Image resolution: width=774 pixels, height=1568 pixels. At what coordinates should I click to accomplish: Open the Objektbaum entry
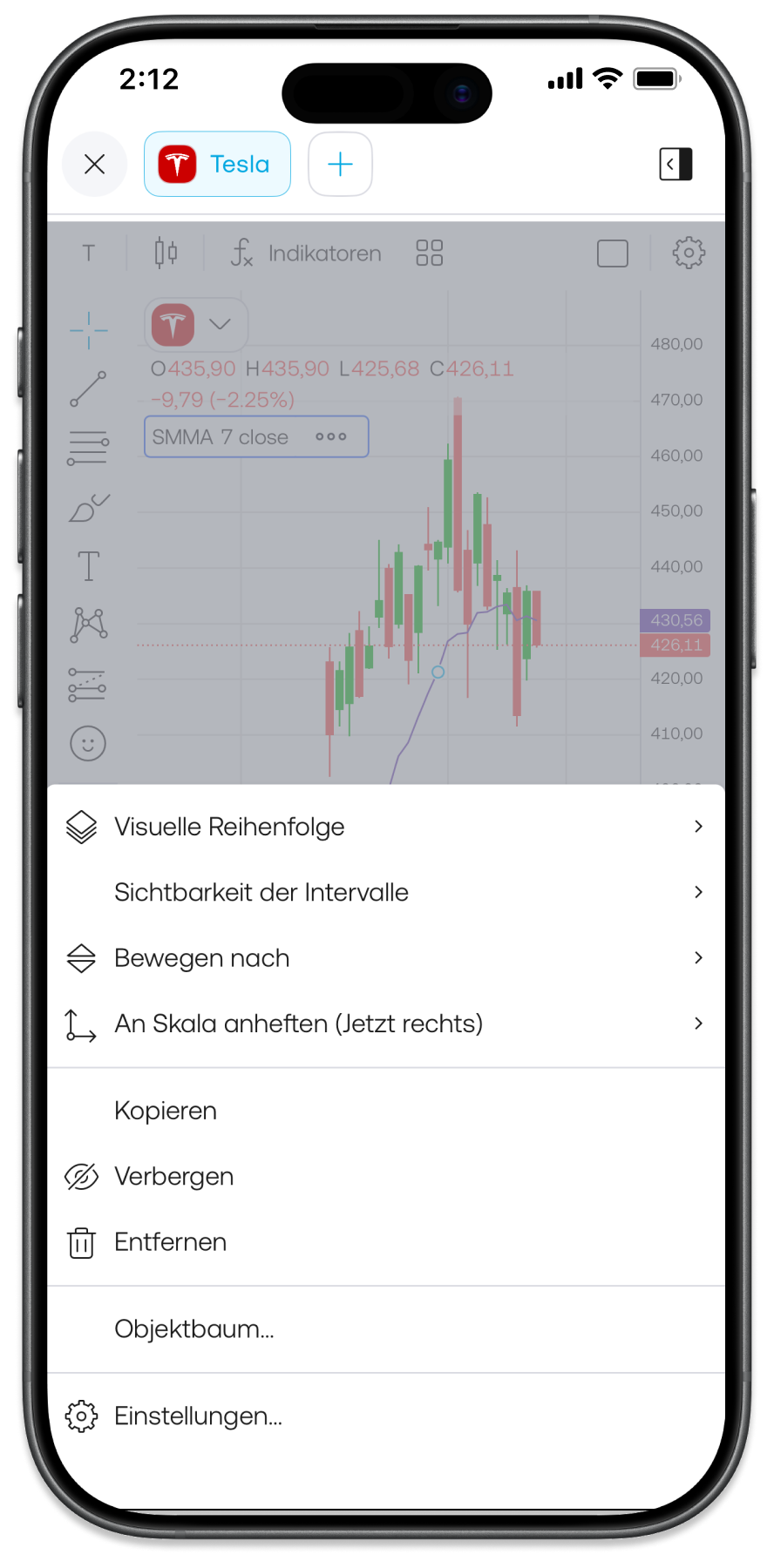click(194, 1329)
